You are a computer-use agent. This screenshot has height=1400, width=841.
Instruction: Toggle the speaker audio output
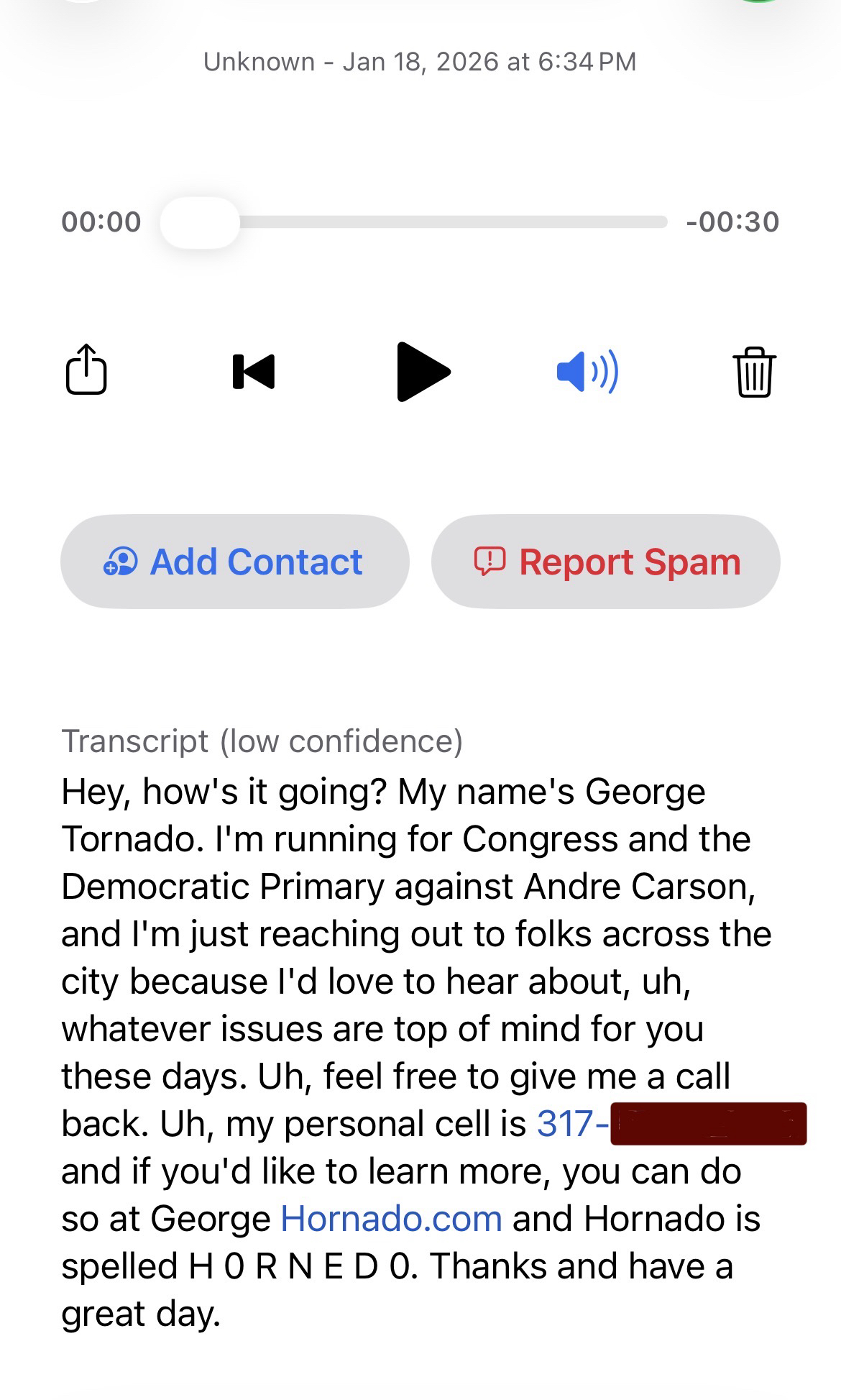[587, 372]
